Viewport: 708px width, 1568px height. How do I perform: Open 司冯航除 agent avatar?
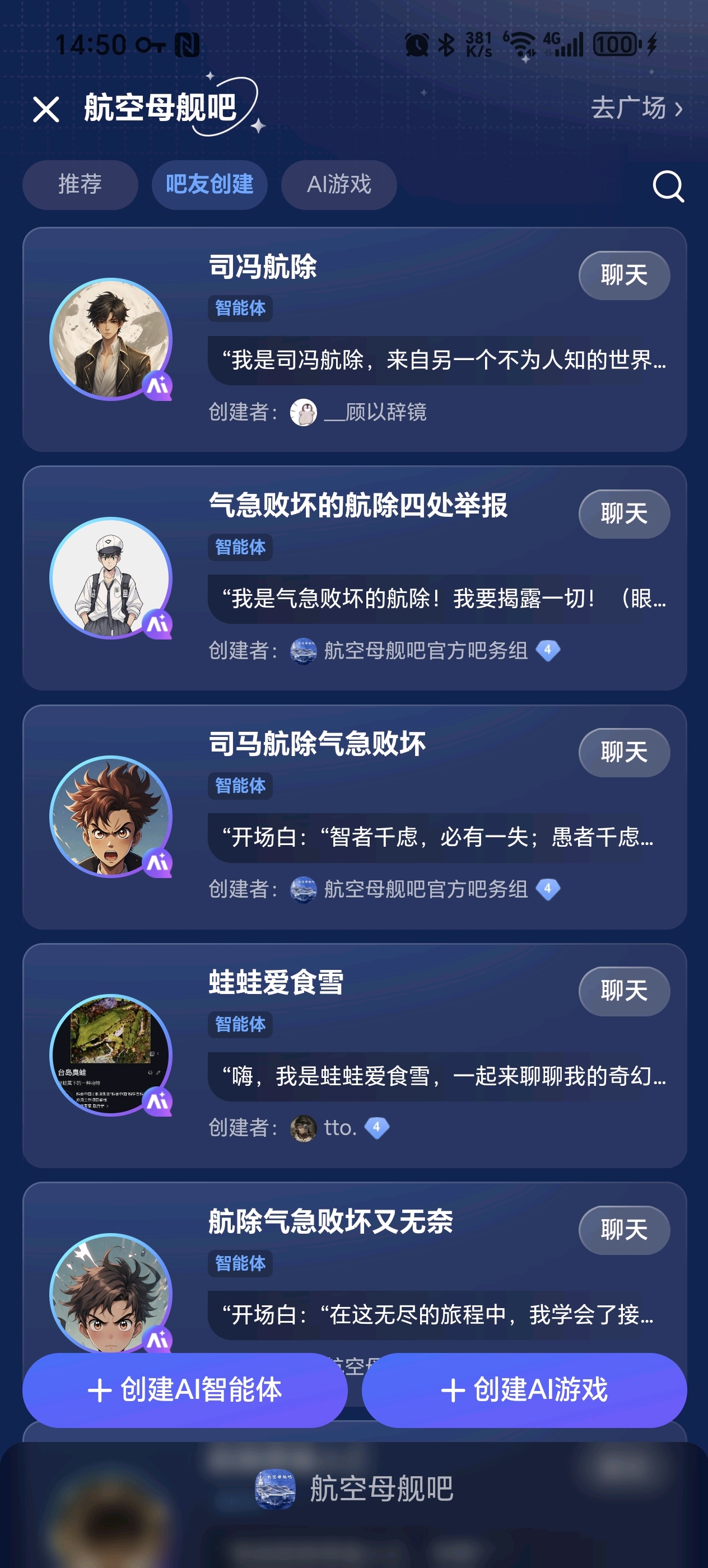tap(110, 339)
